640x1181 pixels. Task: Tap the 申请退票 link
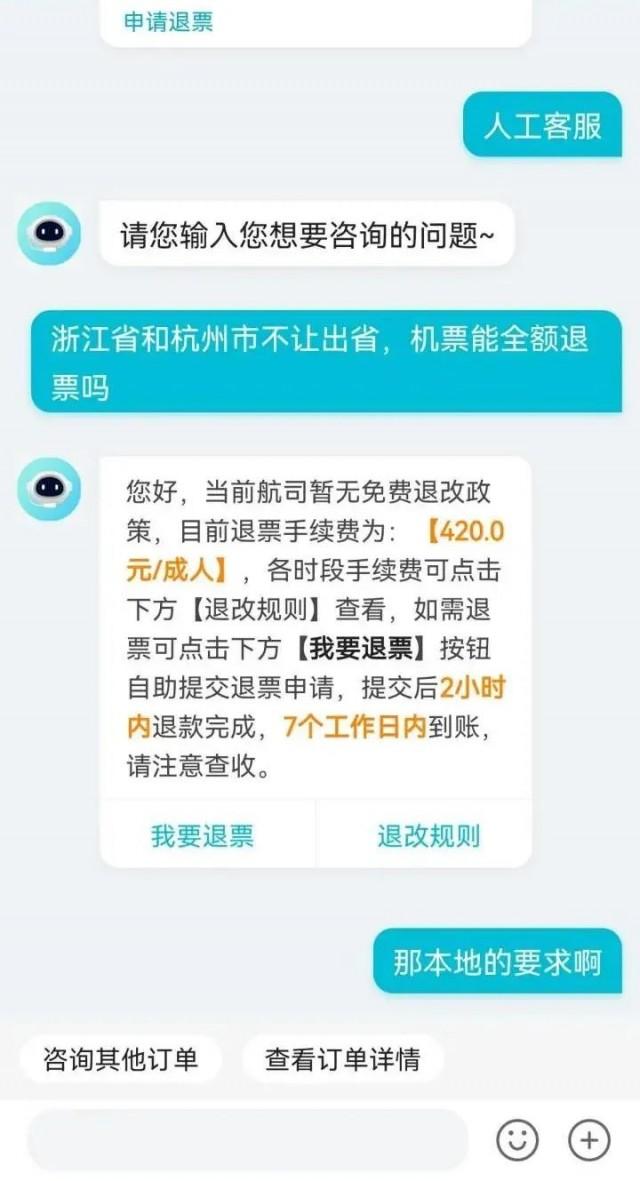[168, 21]
